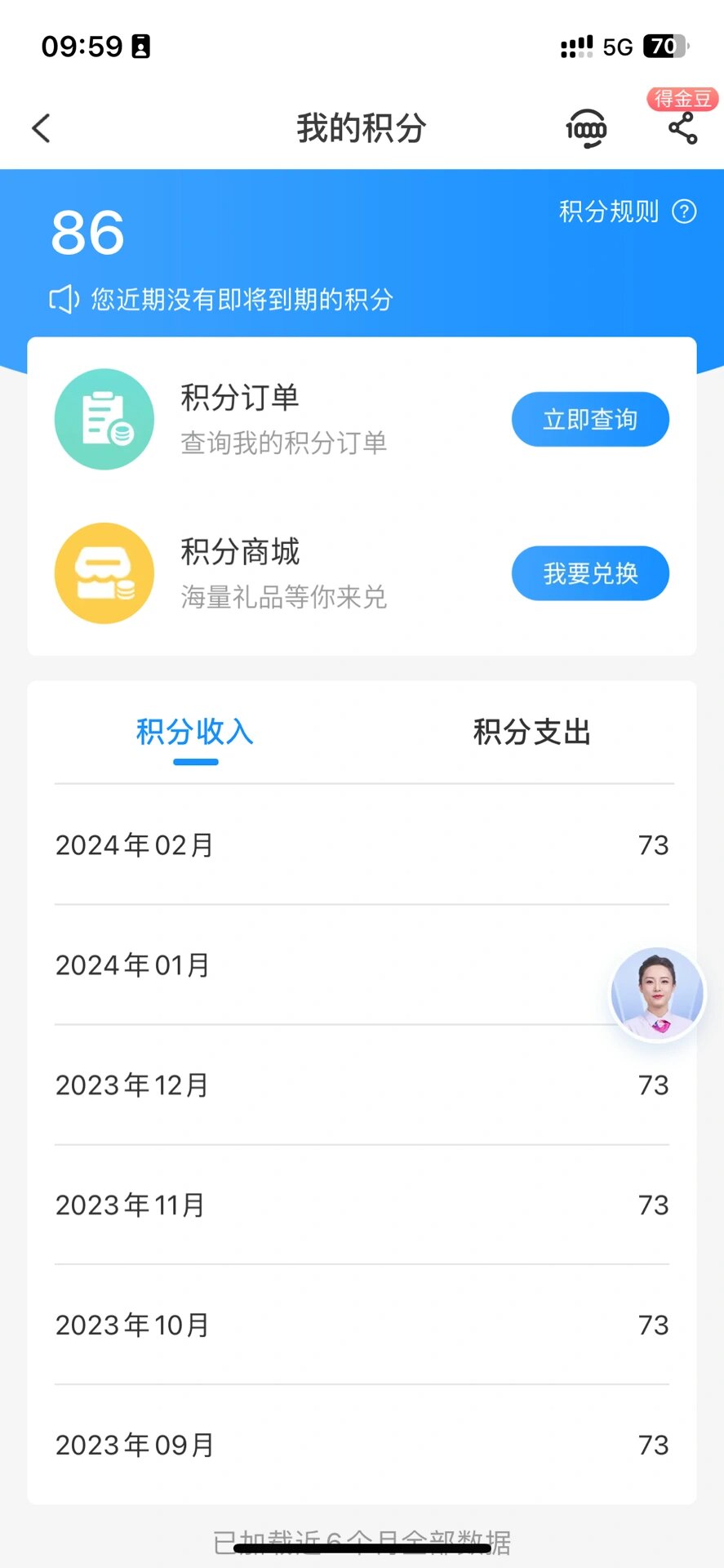Tap the red 得金豆 badge
Image resolution: width=724 pixels, height=1568 pixels.
[681, 99]
